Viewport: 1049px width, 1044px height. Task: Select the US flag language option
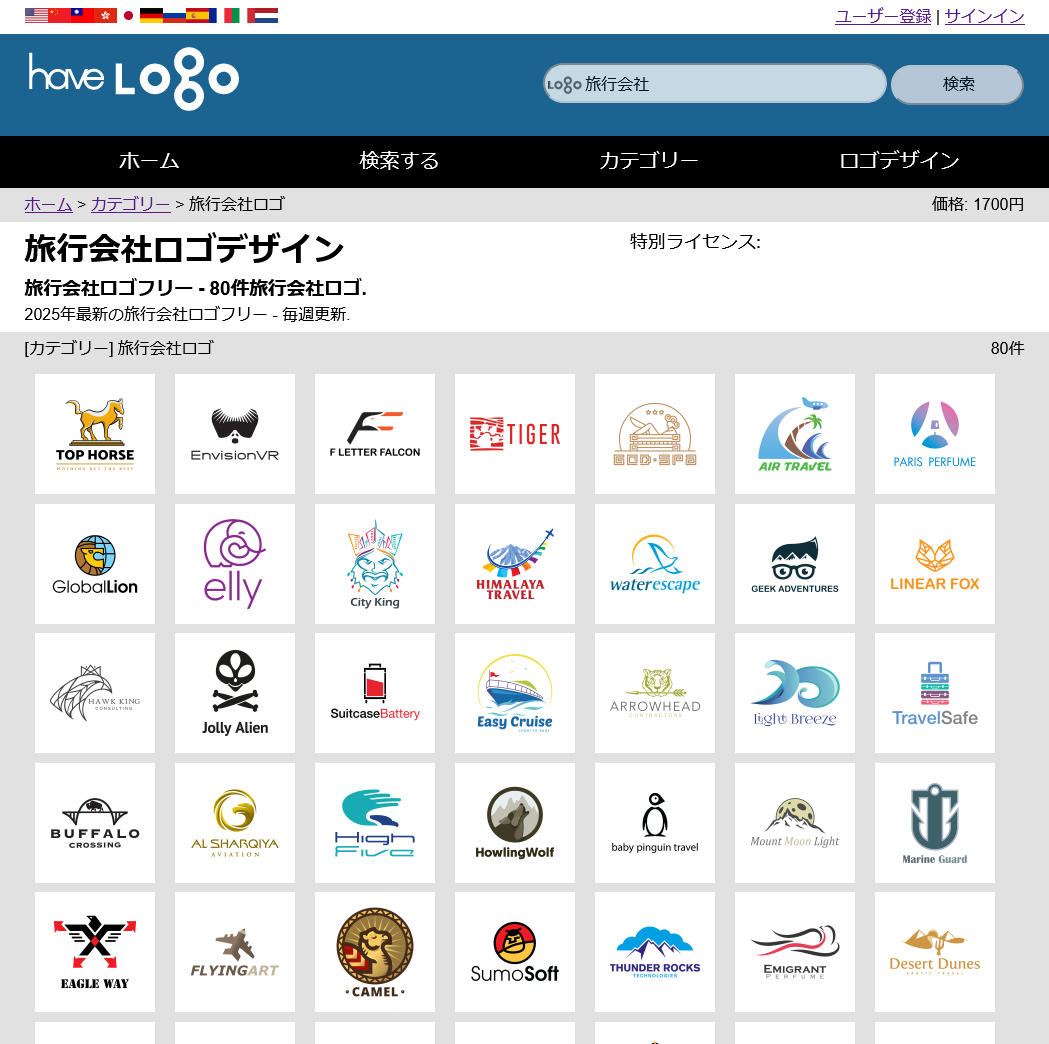click(x=36, y=15)
